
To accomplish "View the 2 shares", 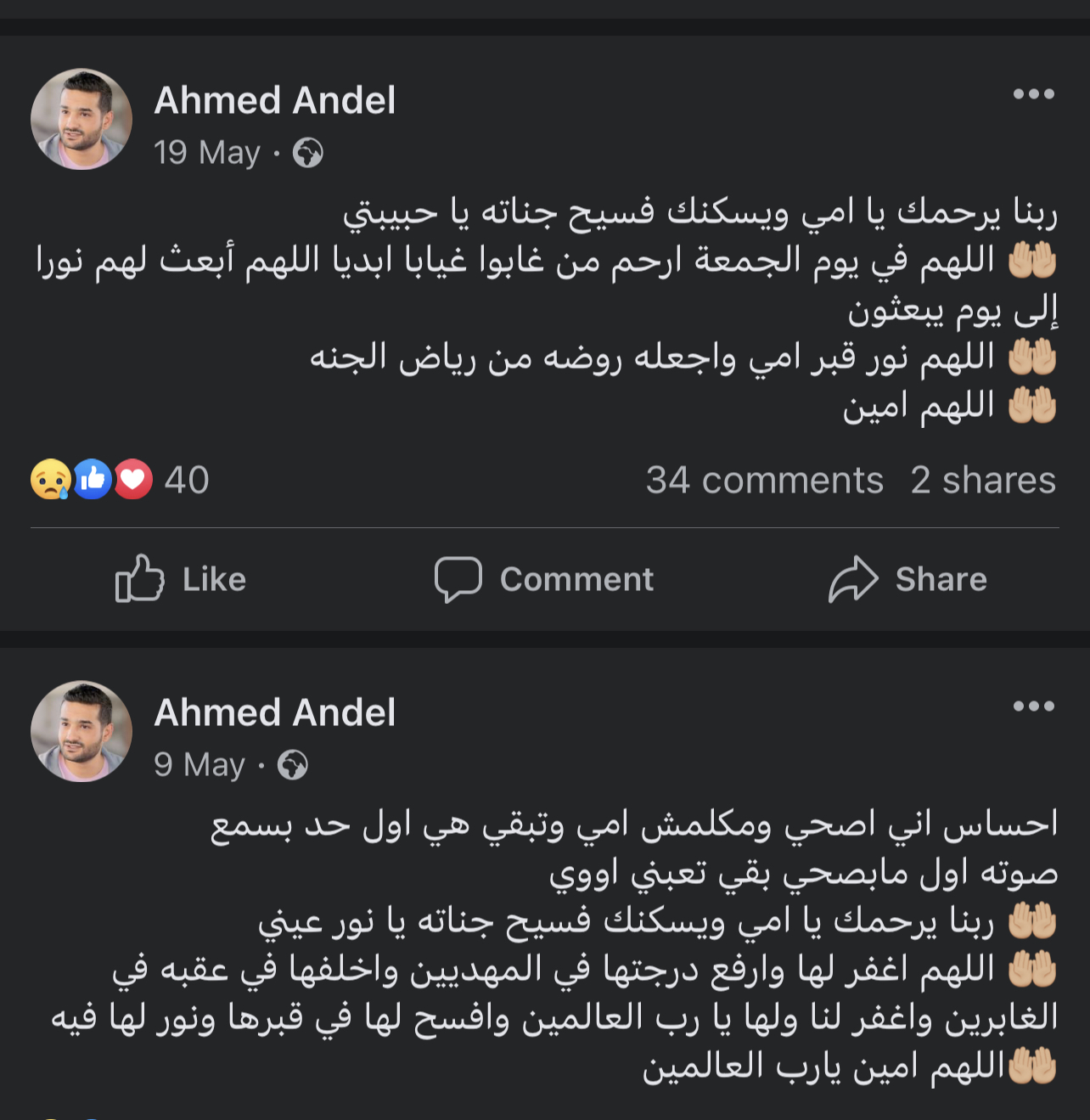I will (983, 481).
